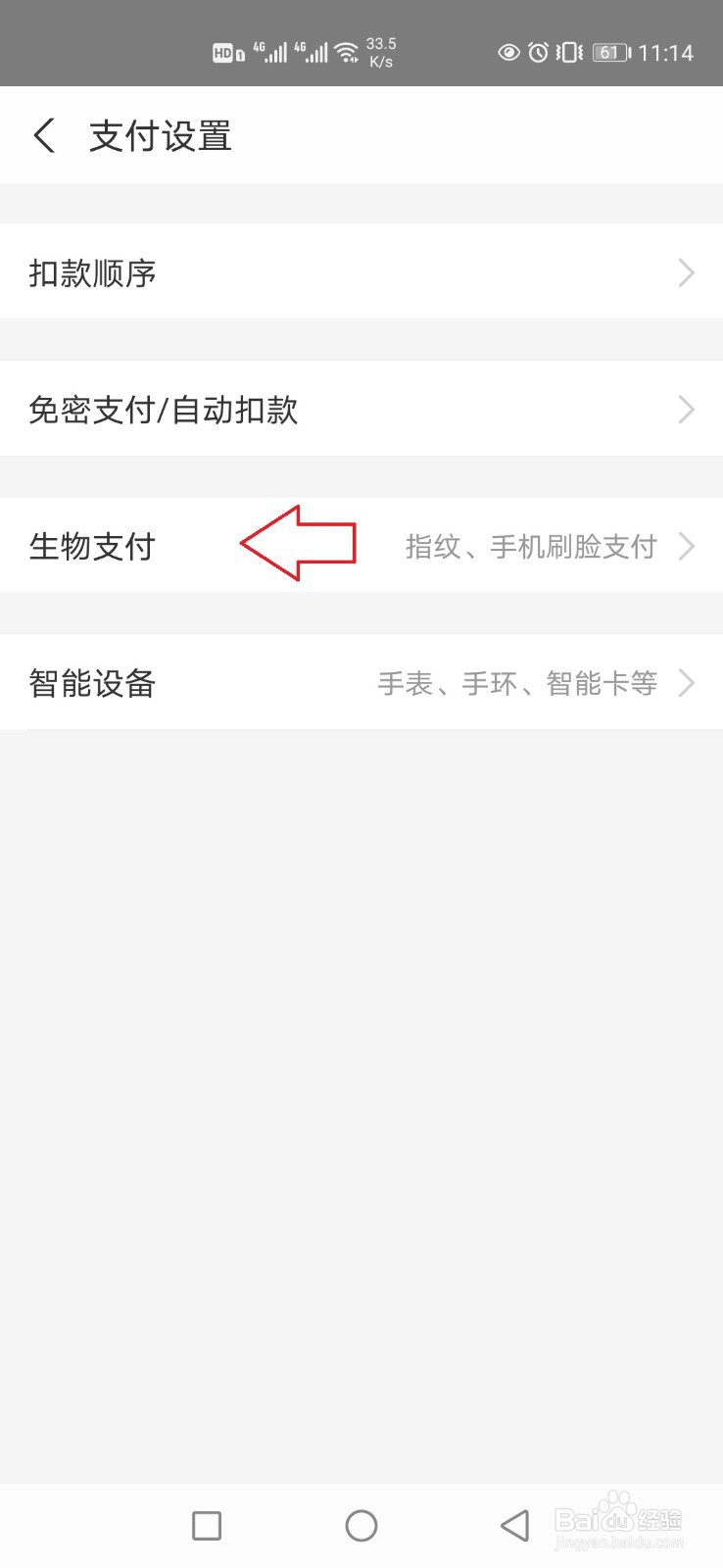Screen dimensions: 723x1568
Task: Tap the chevron next to 免密支付/自动扣款
Action: (x=686, y=410)
